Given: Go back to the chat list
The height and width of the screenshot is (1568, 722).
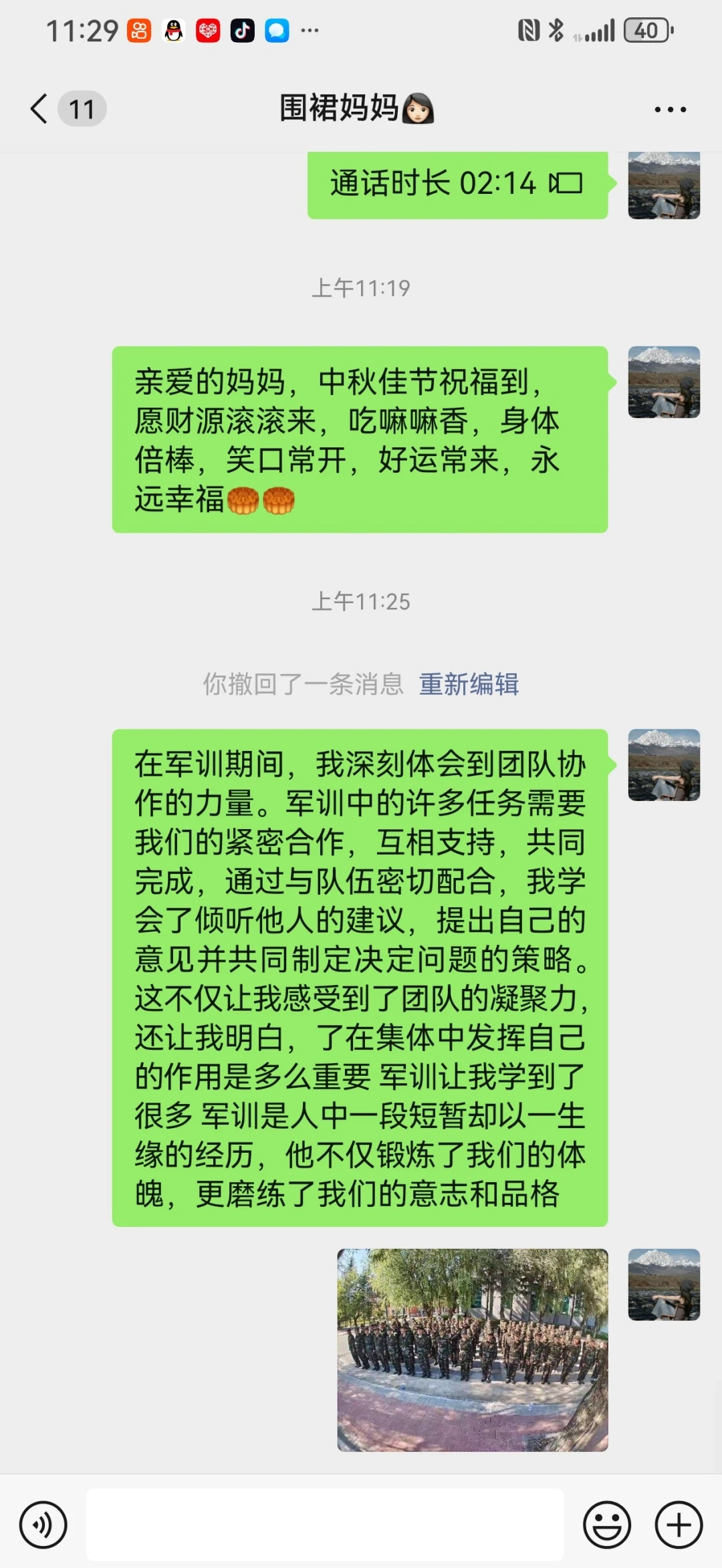Looking at the screenshot, I should point(40,109).
